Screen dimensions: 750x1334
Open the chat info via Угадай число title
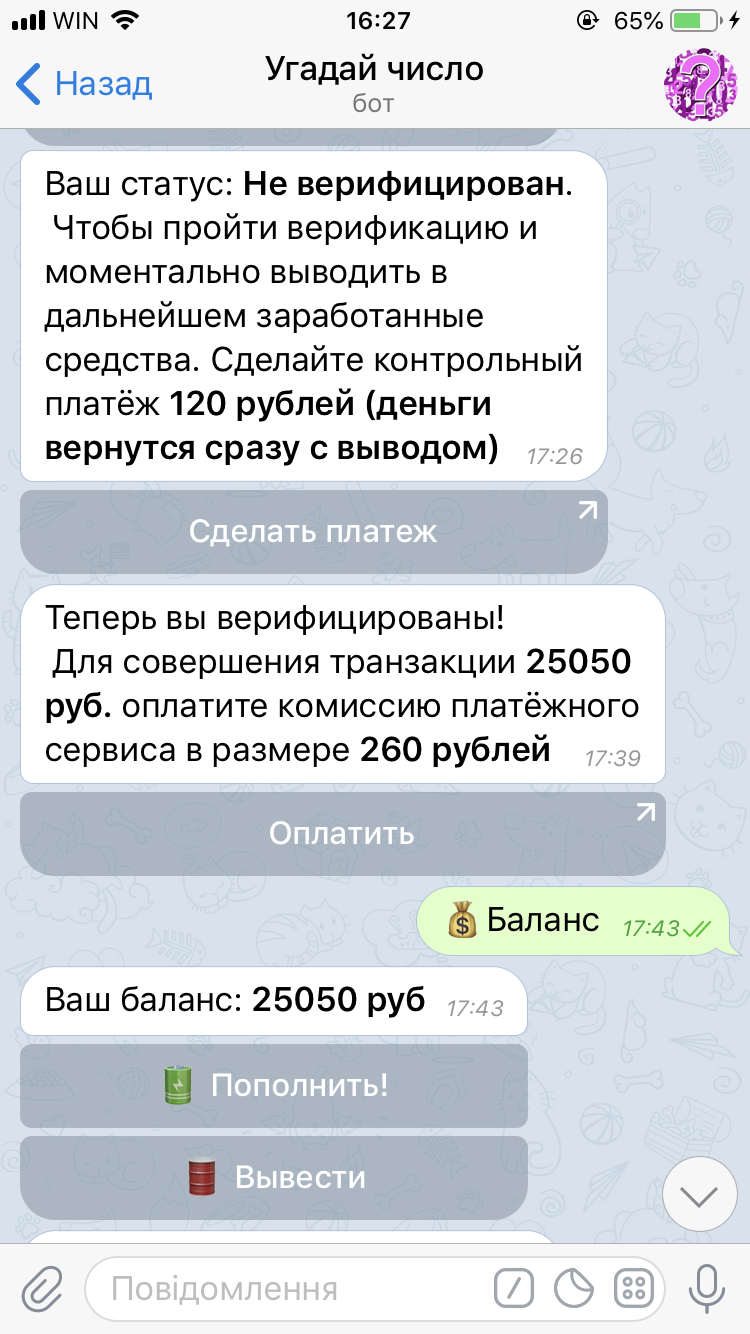374,69
